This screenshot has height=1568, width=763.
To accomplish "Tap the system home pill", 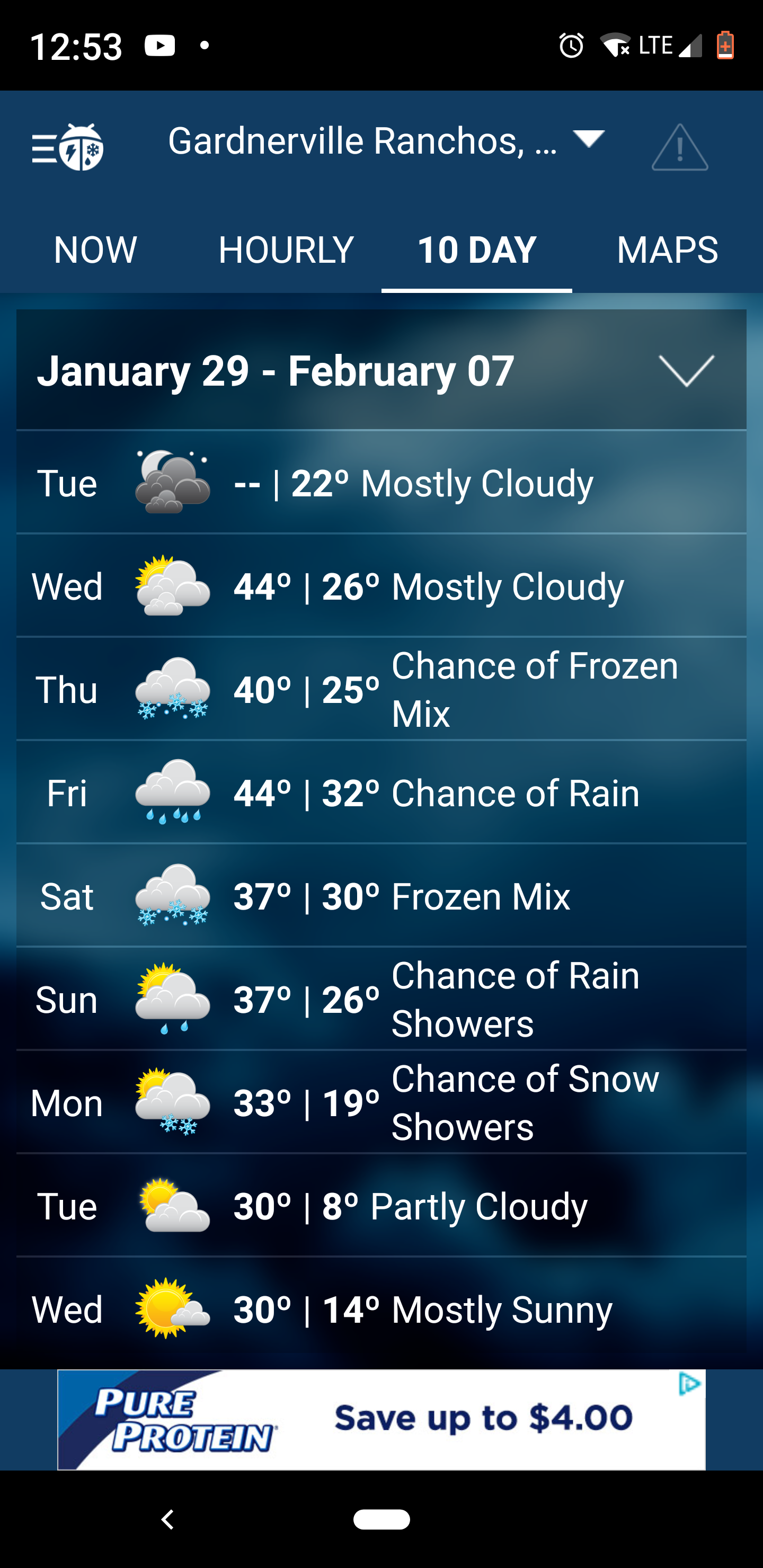I will coord(381,1519).
